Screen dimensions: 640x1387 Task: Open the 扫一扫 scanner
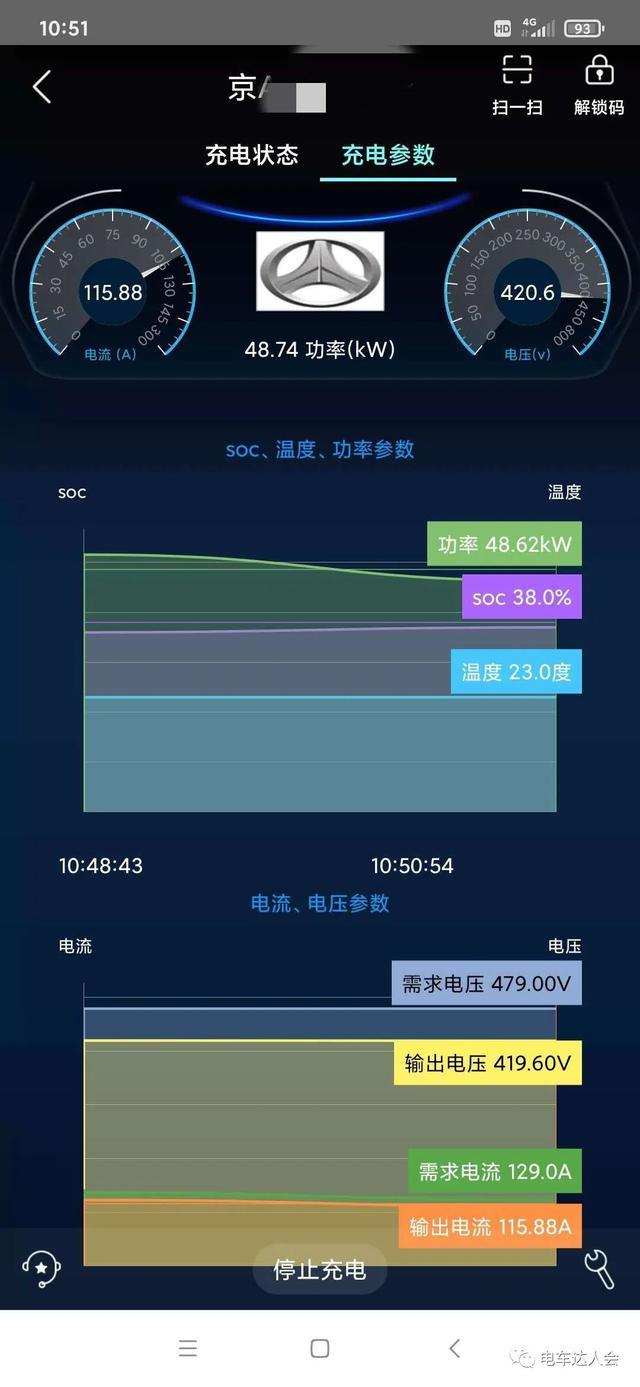click(517, 85)
